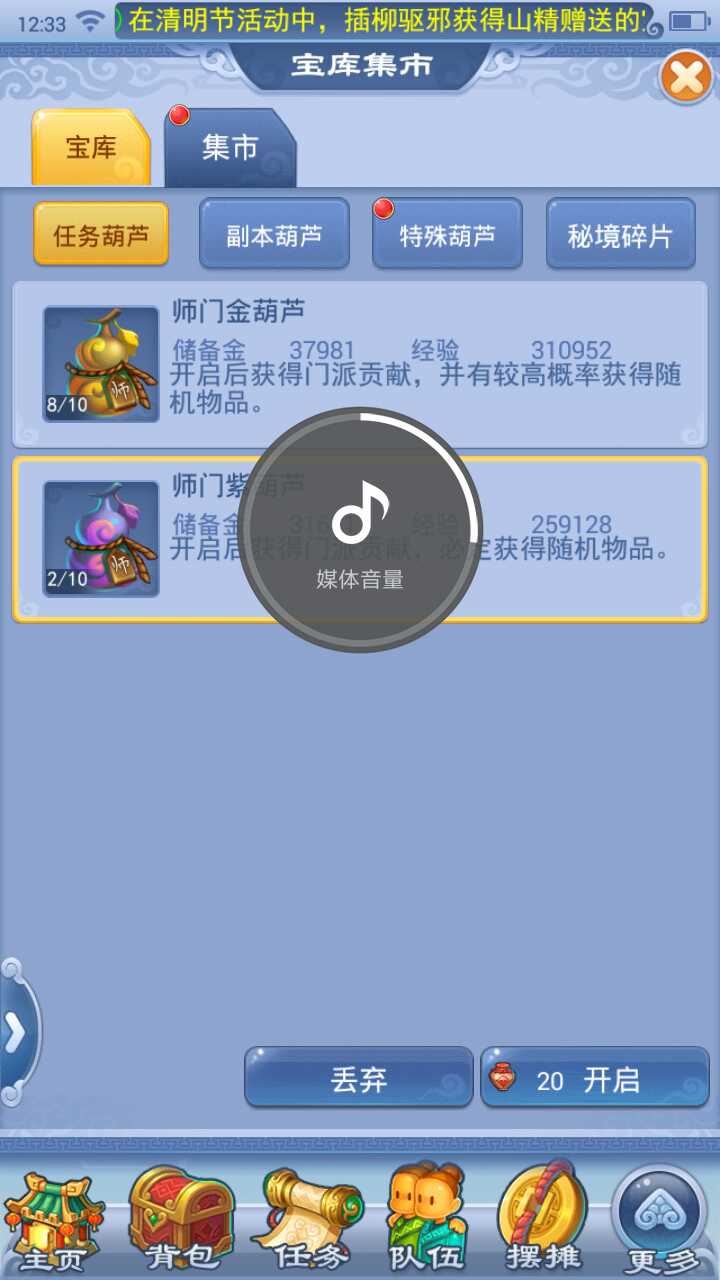Show 任务葫芦 category
This screenshot has height=1280, width=720.
coord(101,235)
